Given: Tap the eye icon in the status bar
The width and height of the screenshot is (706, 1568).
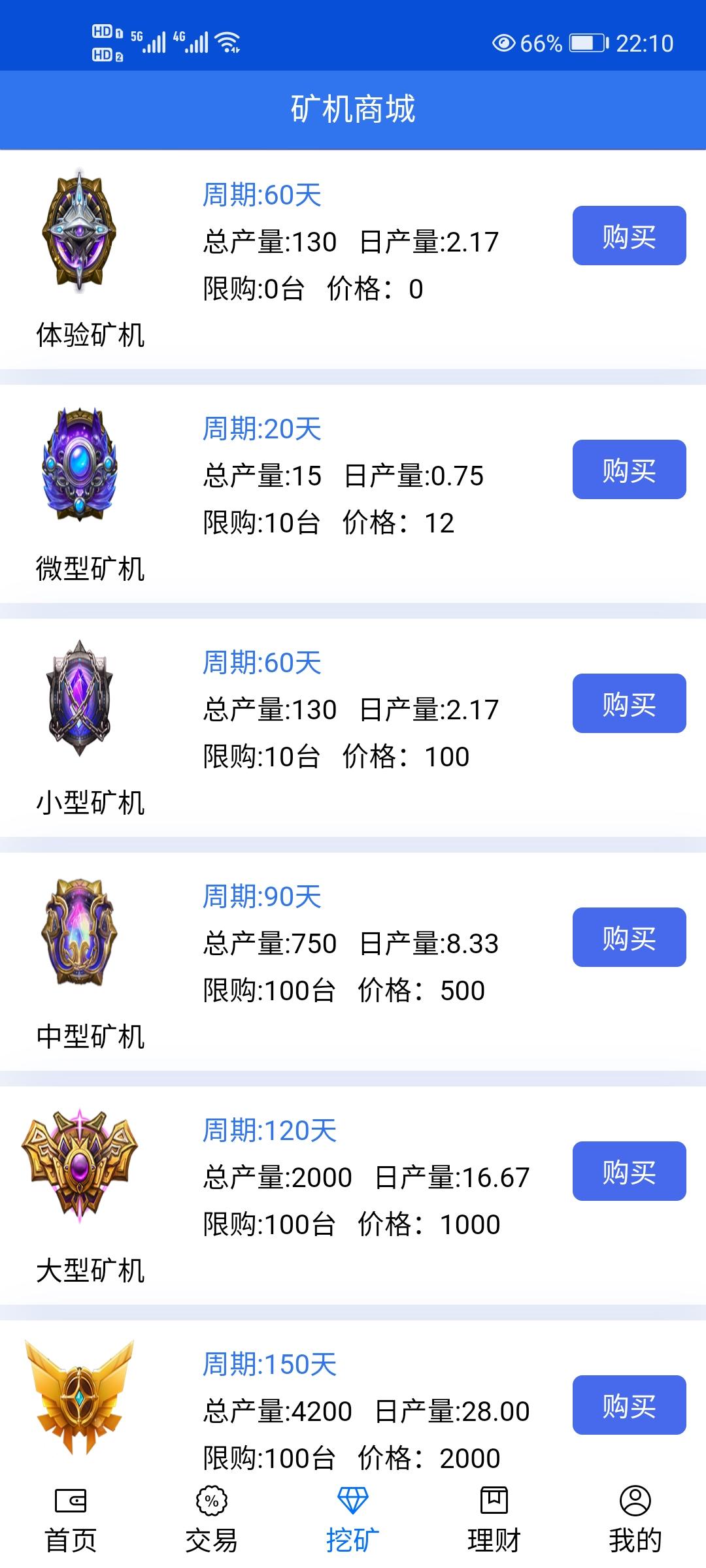Looking at the screenshot, I should coord(503,41).
